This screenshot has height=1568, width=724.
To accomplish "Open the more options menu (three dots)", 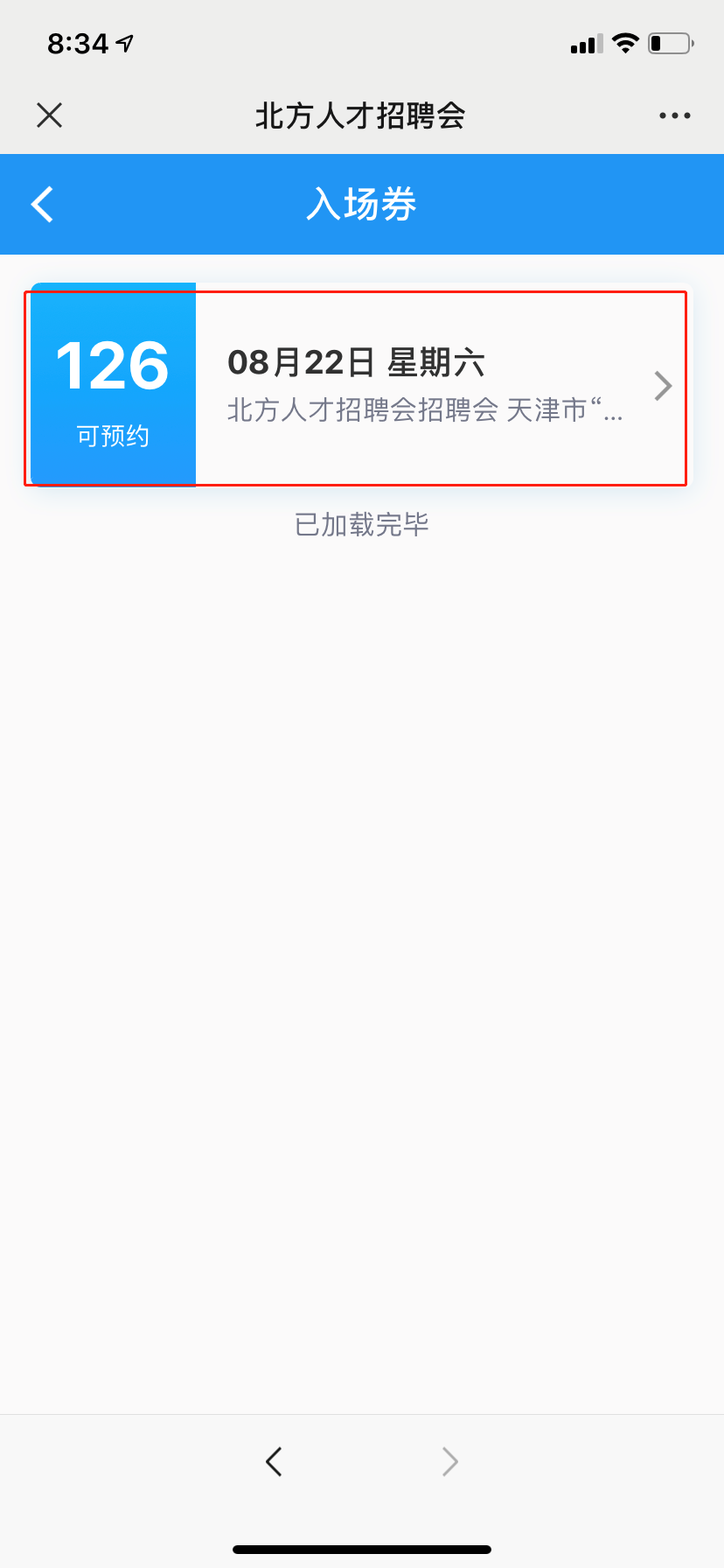I will pyautogui.click(x=674, y=115).
